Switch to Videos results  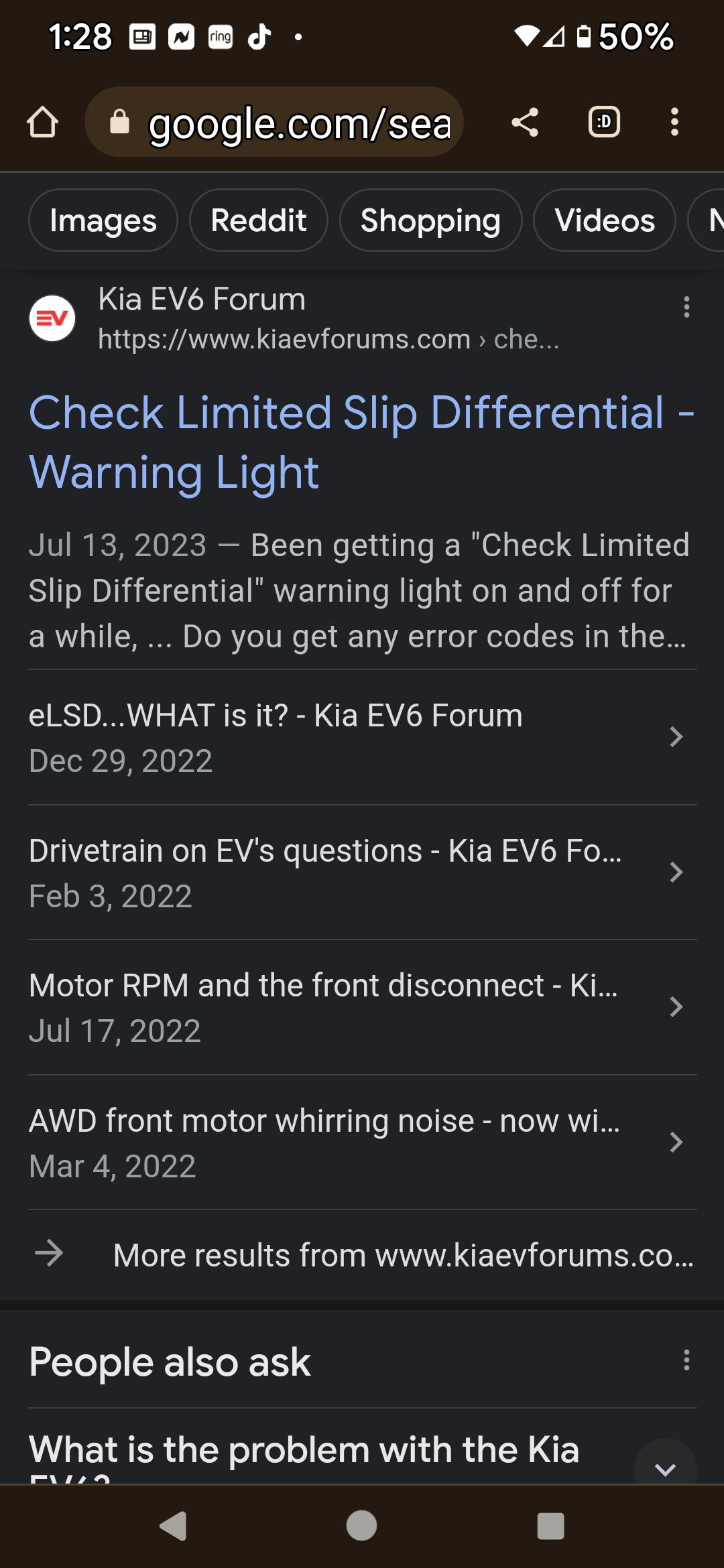click(x=605, y=220)
